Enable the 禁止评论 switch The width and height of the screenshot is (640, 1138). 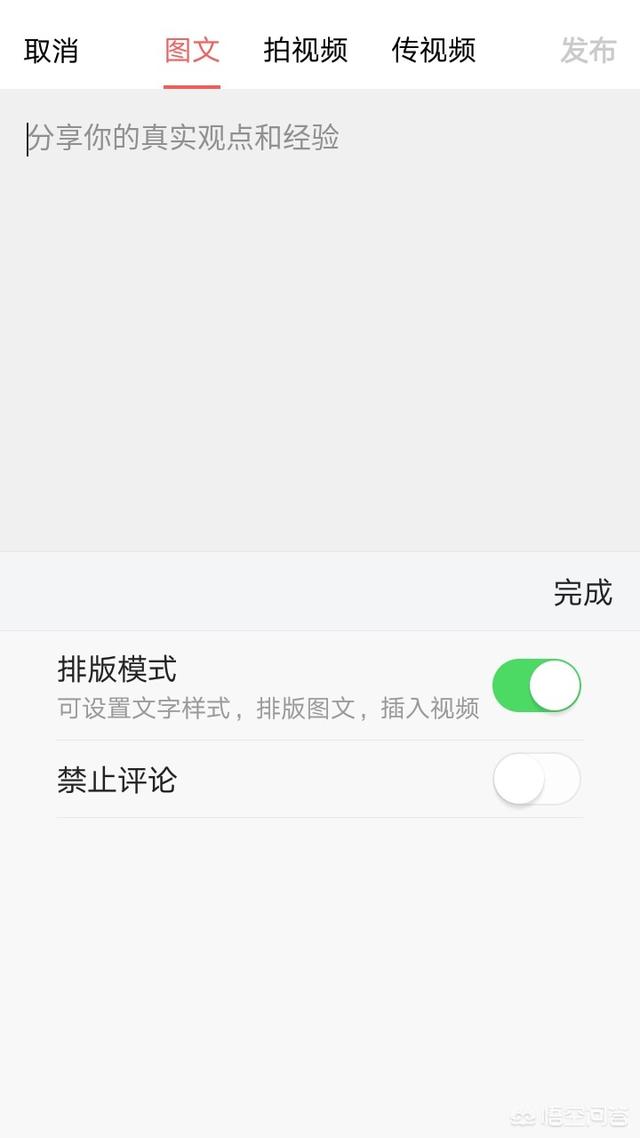point(537,779)
